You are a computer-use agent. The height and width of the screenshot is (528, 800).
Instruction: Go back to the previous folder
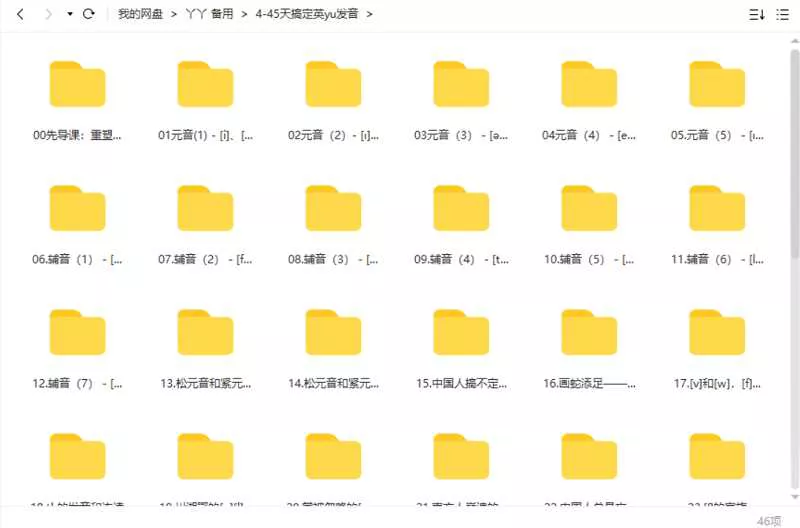click(20, 14)
